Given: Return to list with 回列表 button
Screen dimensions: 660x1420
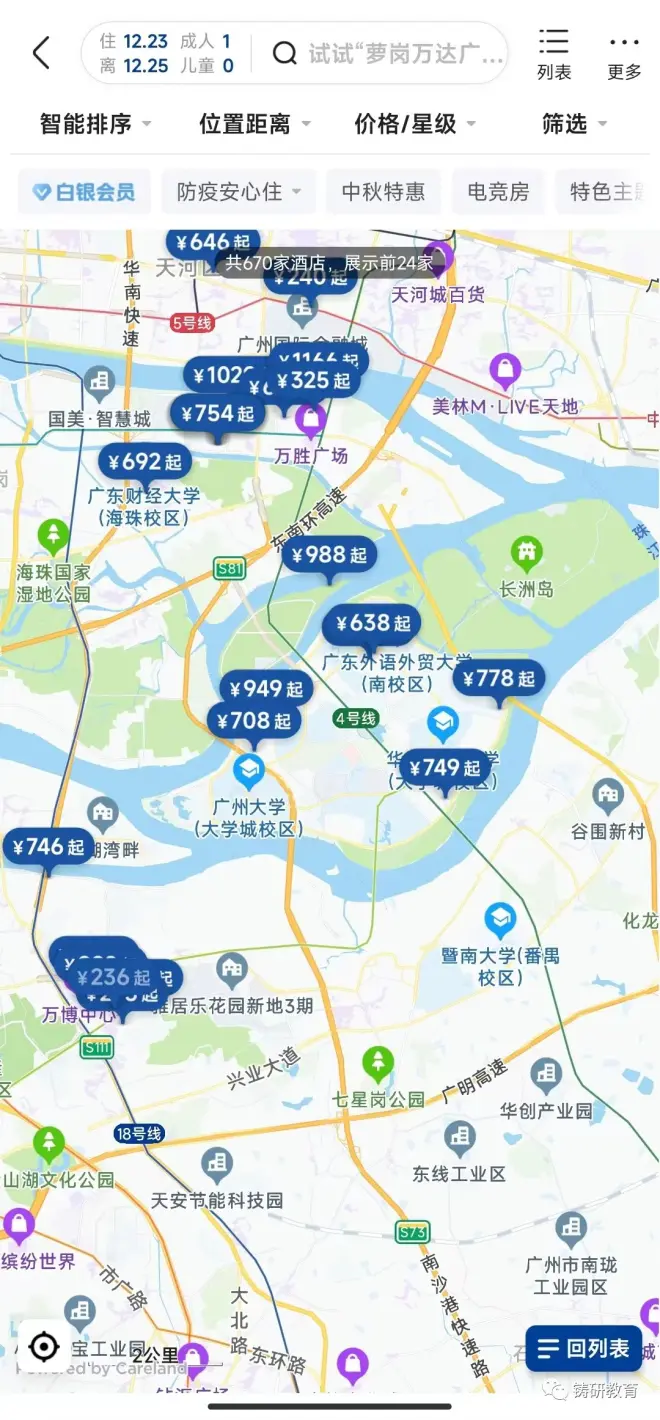Looking at the screenshot, I should tap(585, 1348).
